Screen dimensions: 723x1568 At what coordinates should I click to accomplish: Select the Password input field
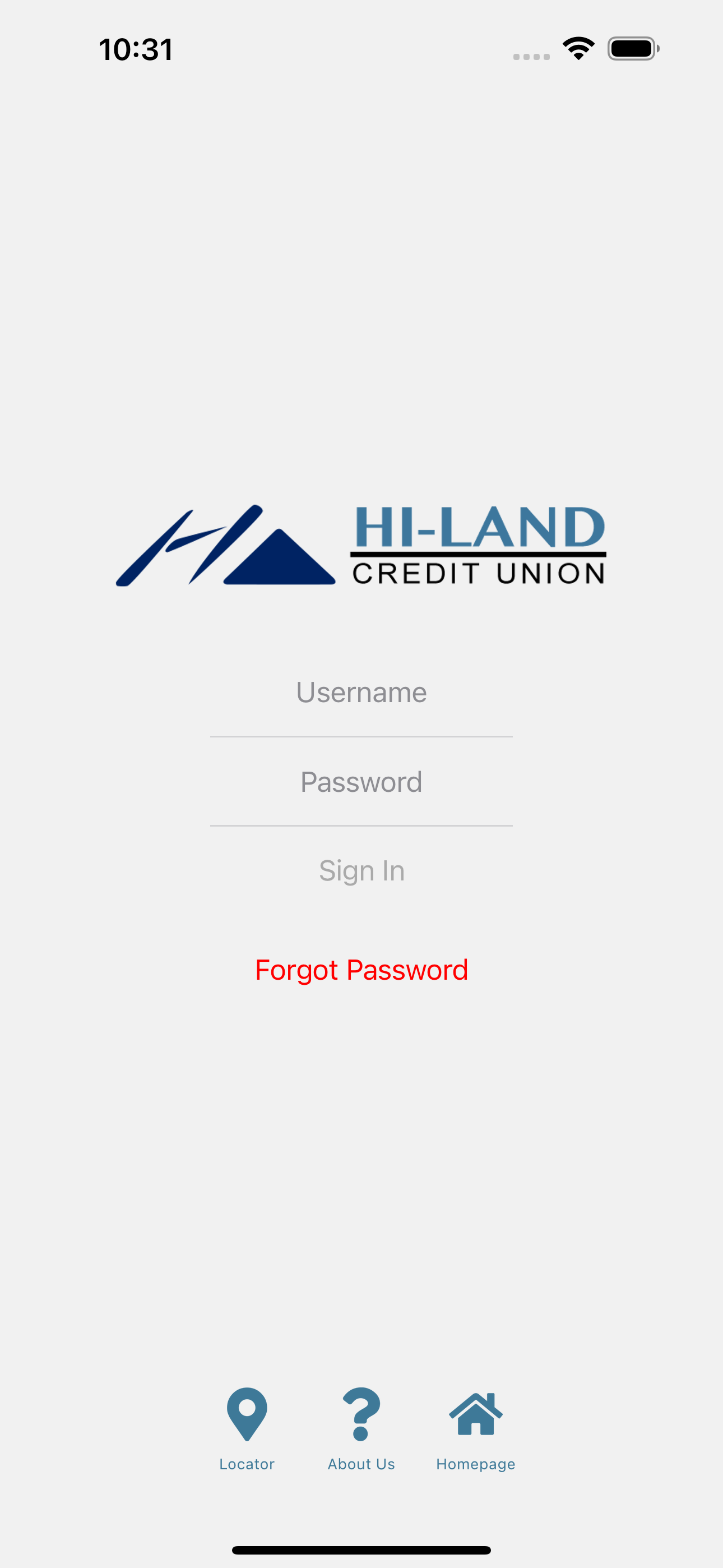361,782
